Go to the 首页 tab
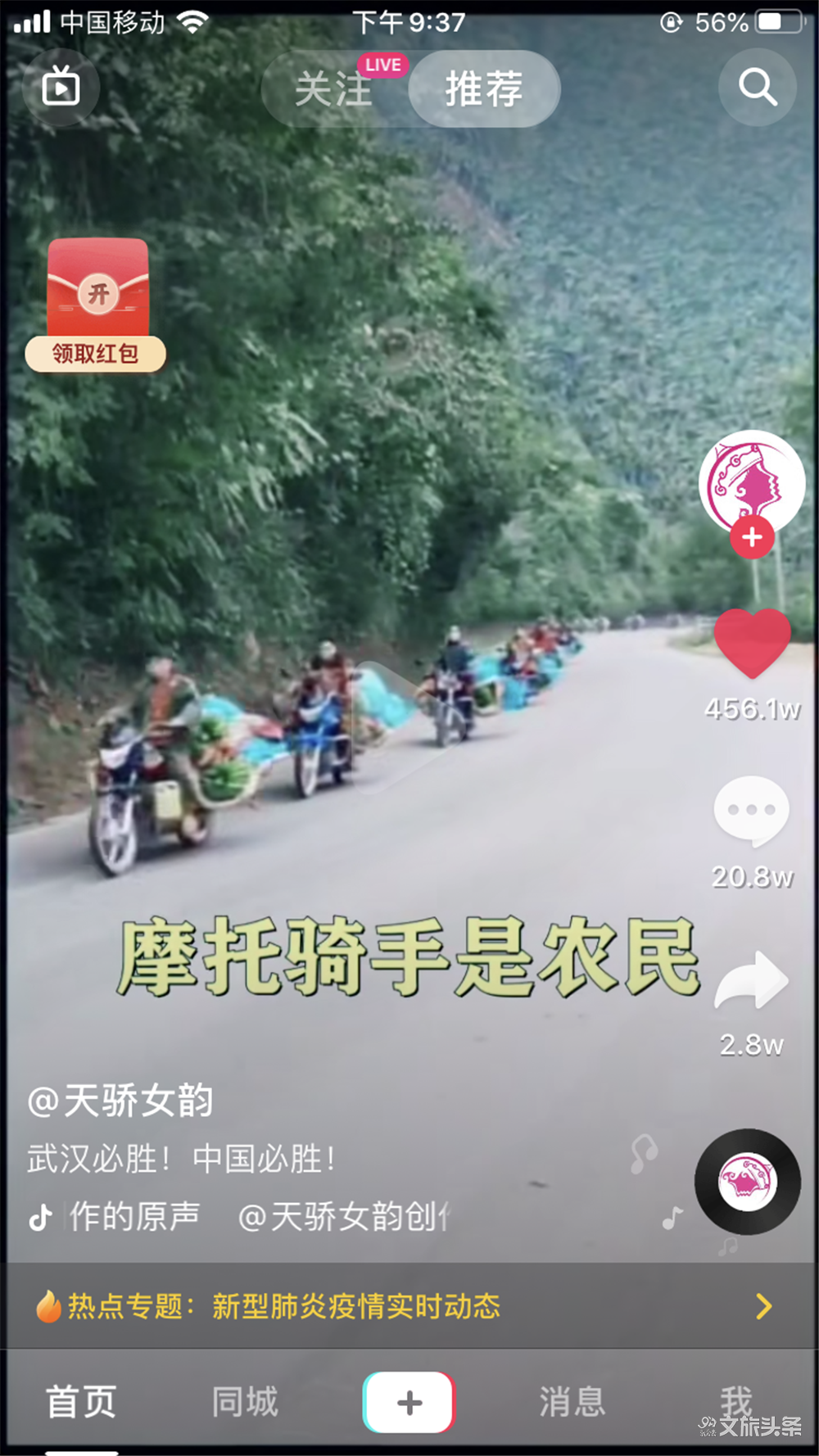 (81, 1402)
